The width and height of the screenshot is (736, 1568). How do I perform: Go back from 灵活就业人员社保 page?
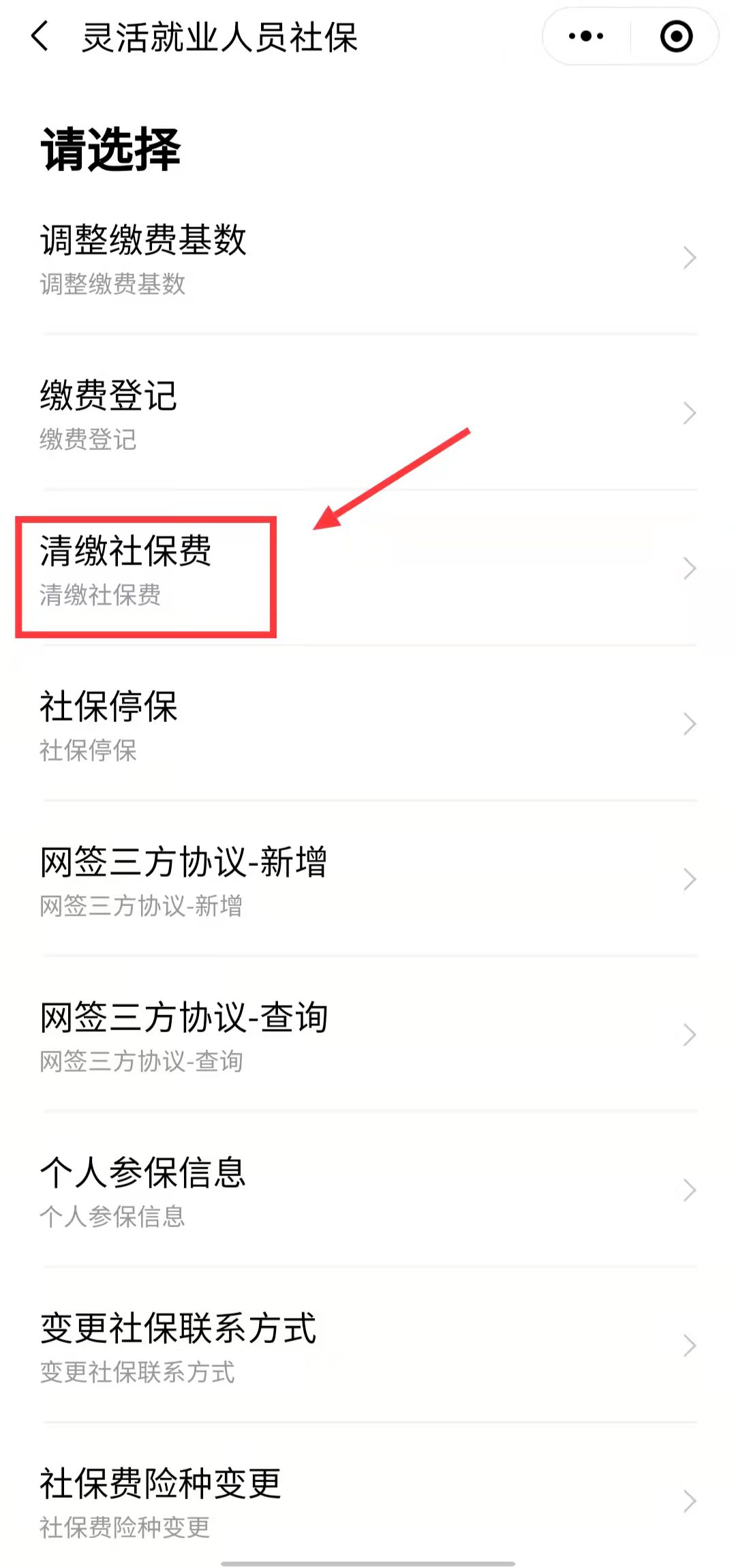click(41, 36)
